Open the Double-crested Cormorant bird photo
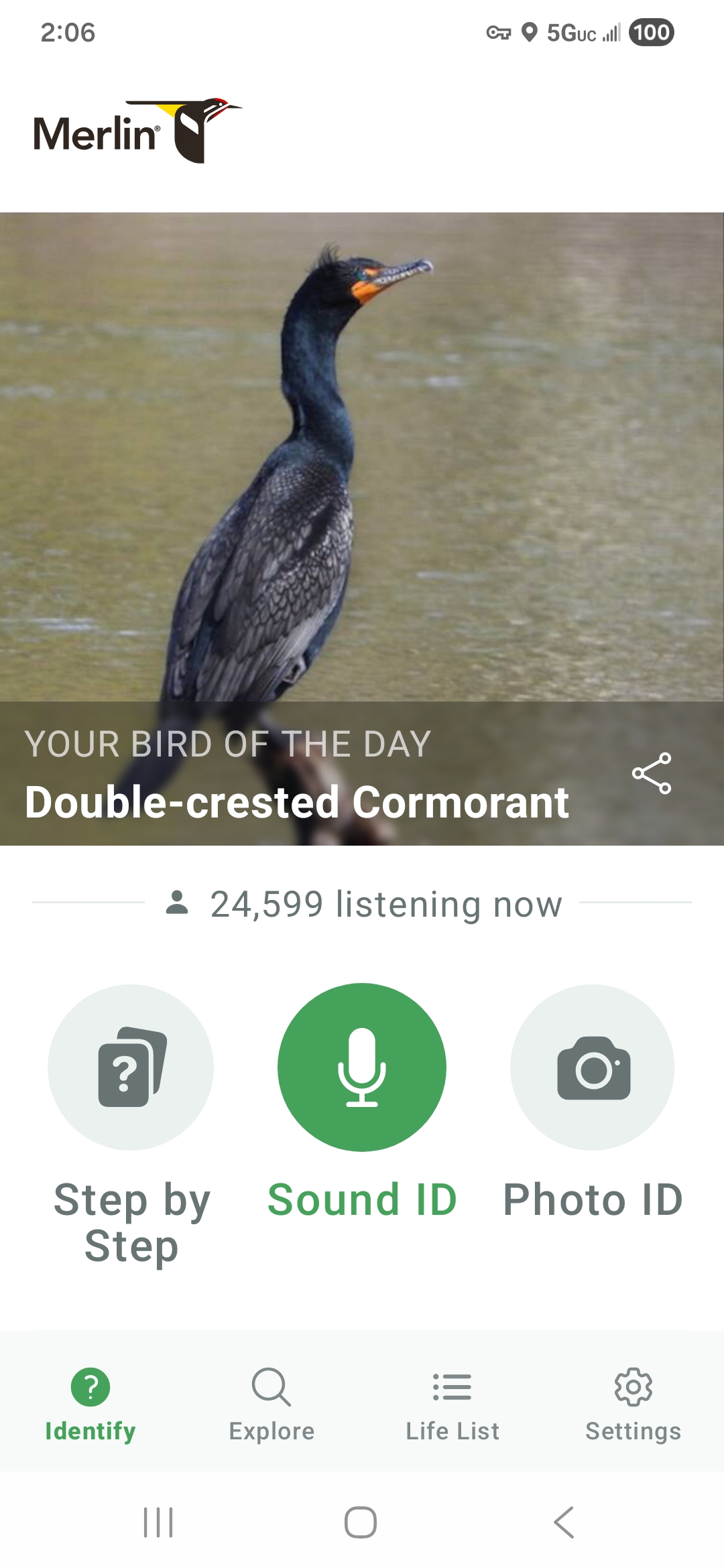Viewport: 724px width, 1568px height. 362,456
